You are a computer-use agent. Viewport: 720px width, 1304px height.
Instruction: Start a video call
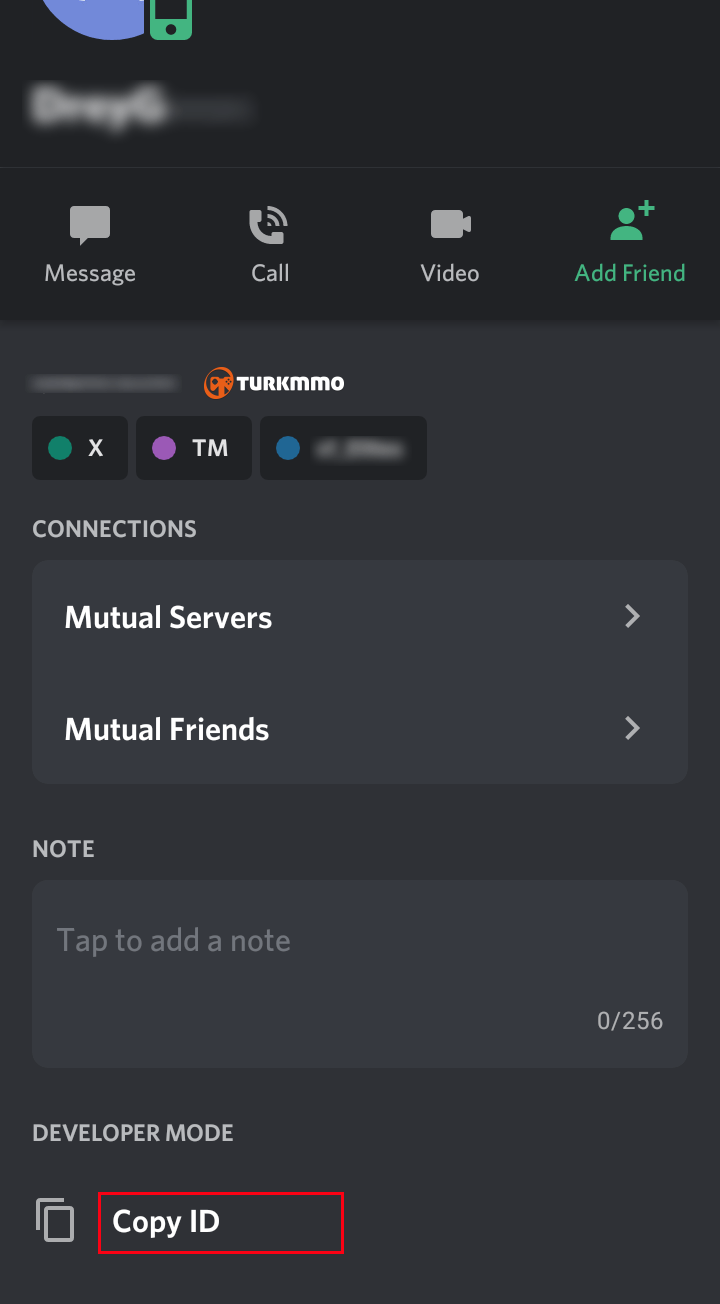(450, 245)
